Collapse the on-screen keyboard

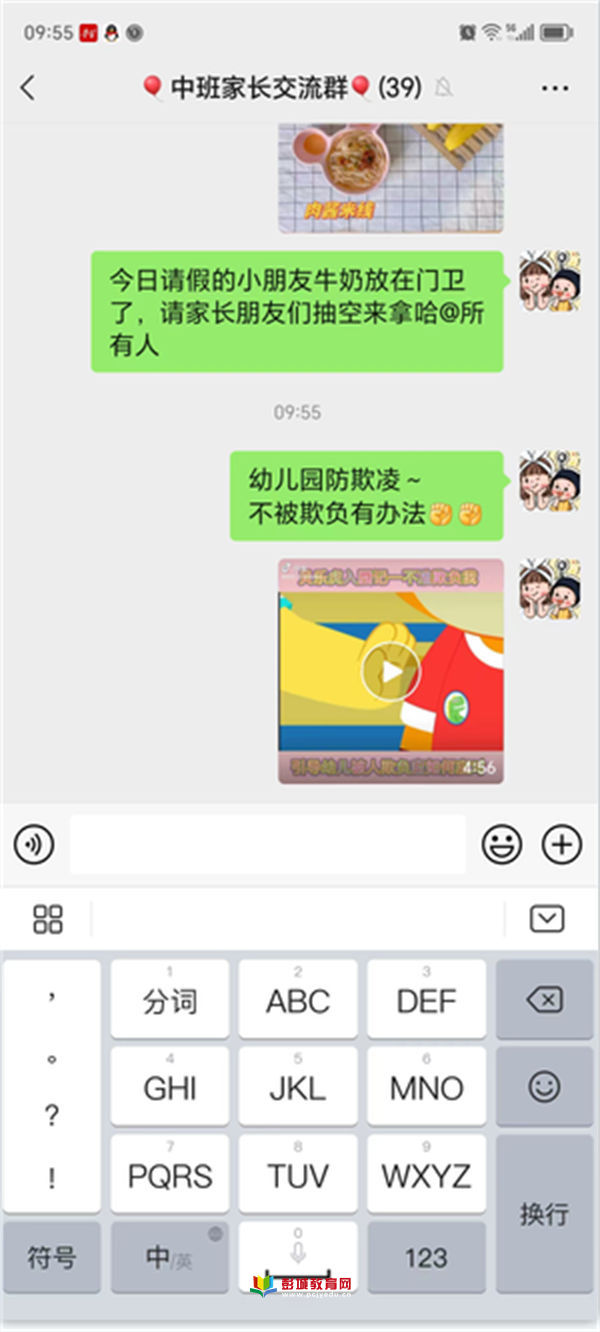point(547,919)
